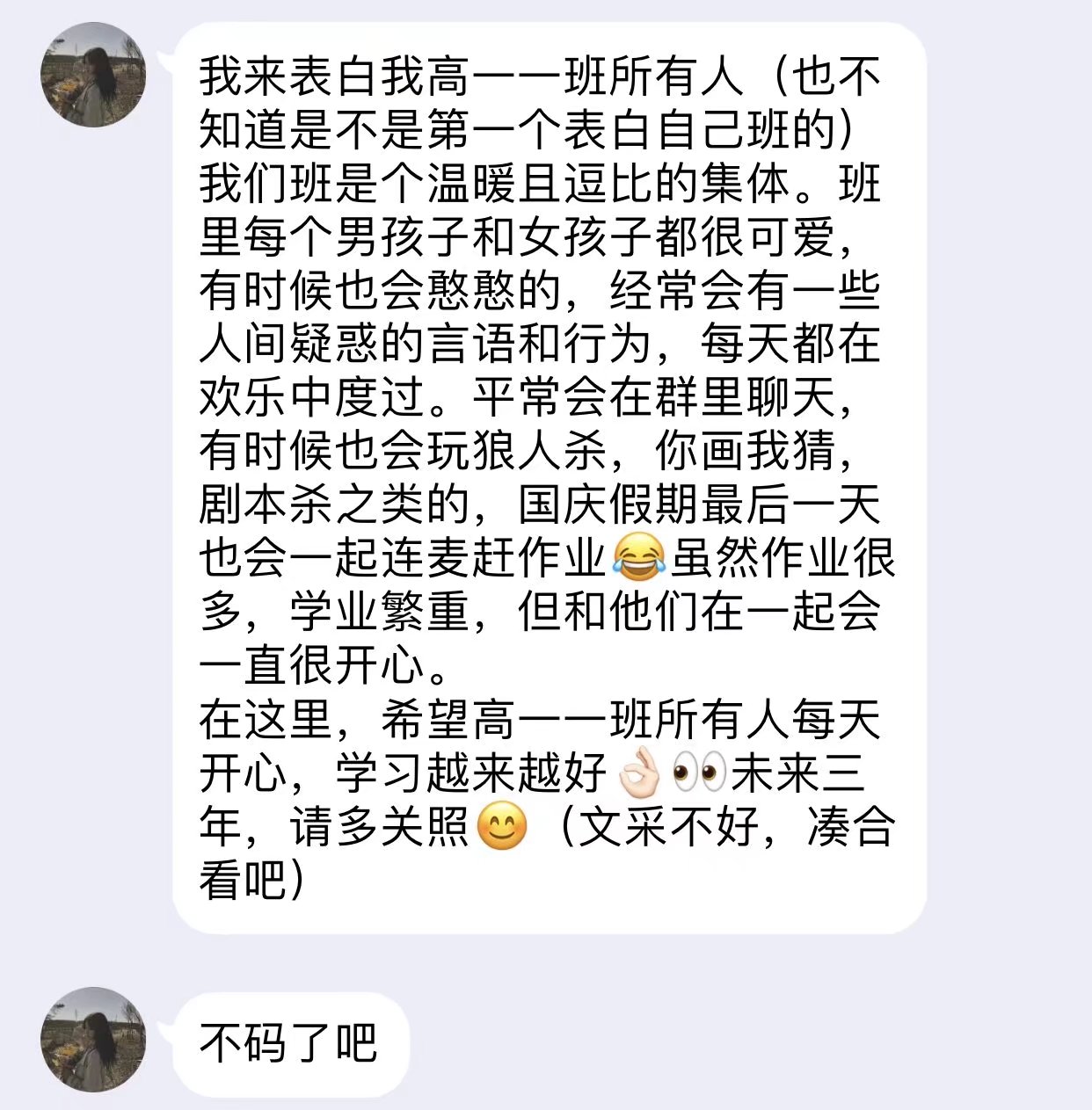Open sender's avatar beside the long class confession message
Image resolution: width=1092 pixels, height=1110 pixels.
click(93, 76)
